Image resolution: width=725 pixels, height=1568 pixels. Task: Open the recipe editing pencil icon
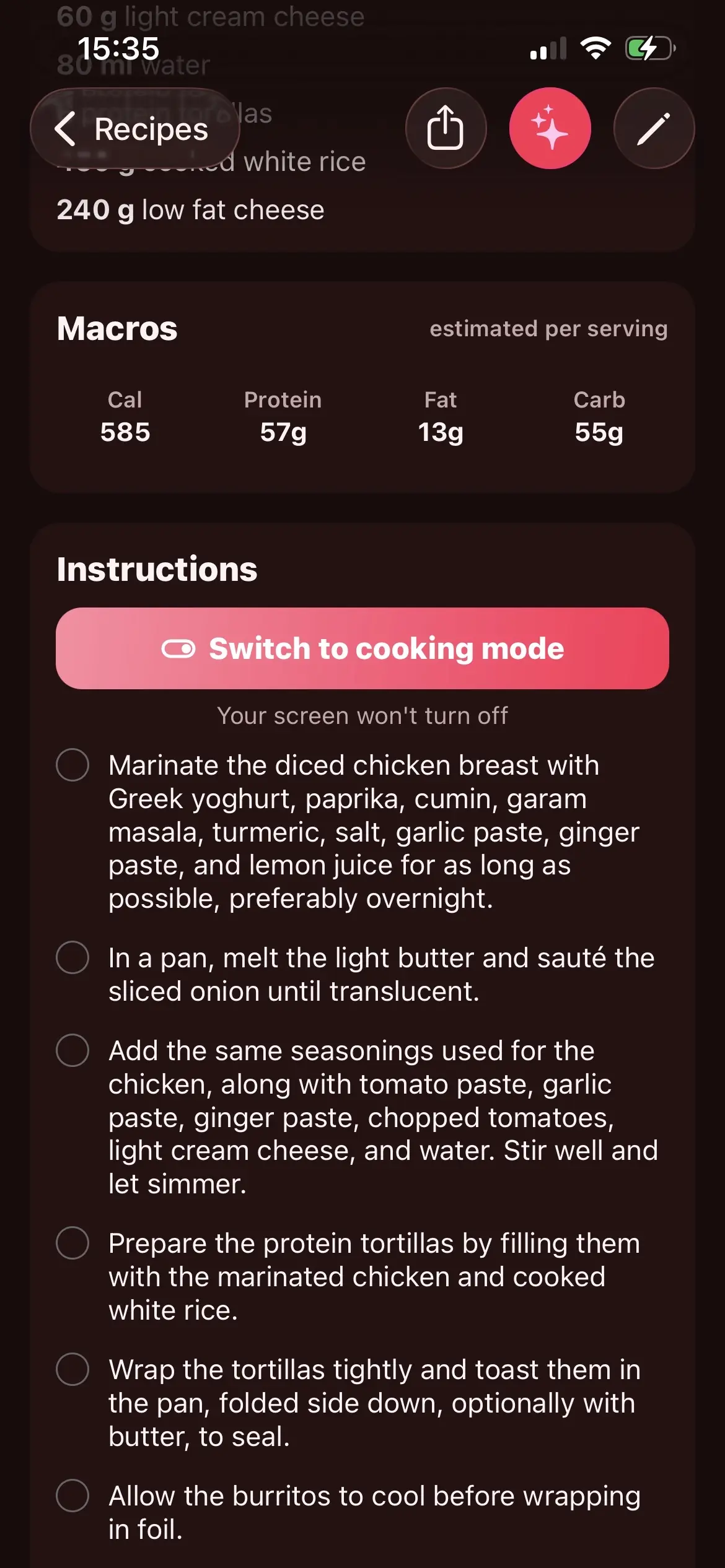pos(653,128)
